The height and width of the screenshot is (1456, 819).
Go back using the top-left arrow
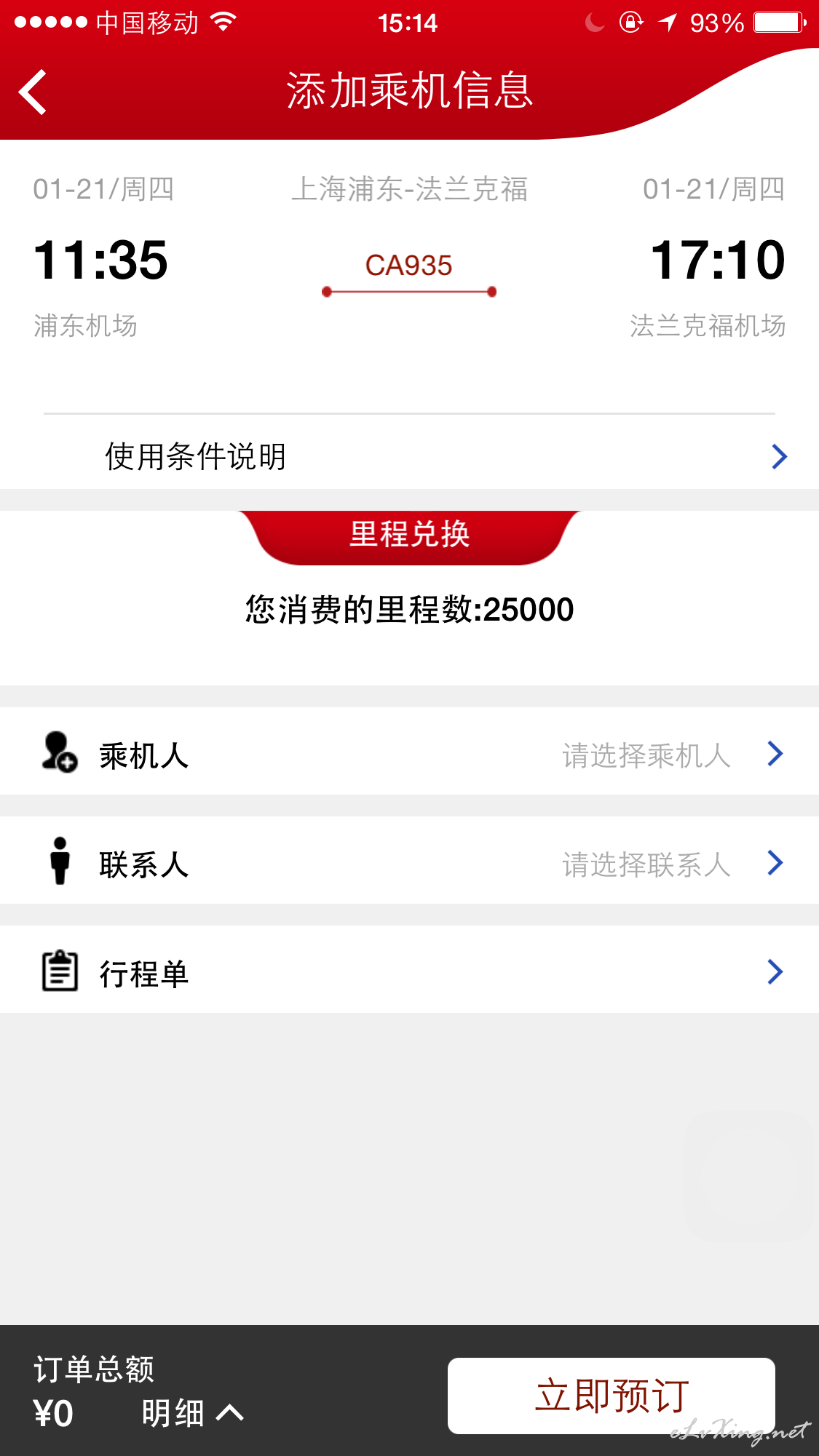pyautogui.click(x=33, y=92)
